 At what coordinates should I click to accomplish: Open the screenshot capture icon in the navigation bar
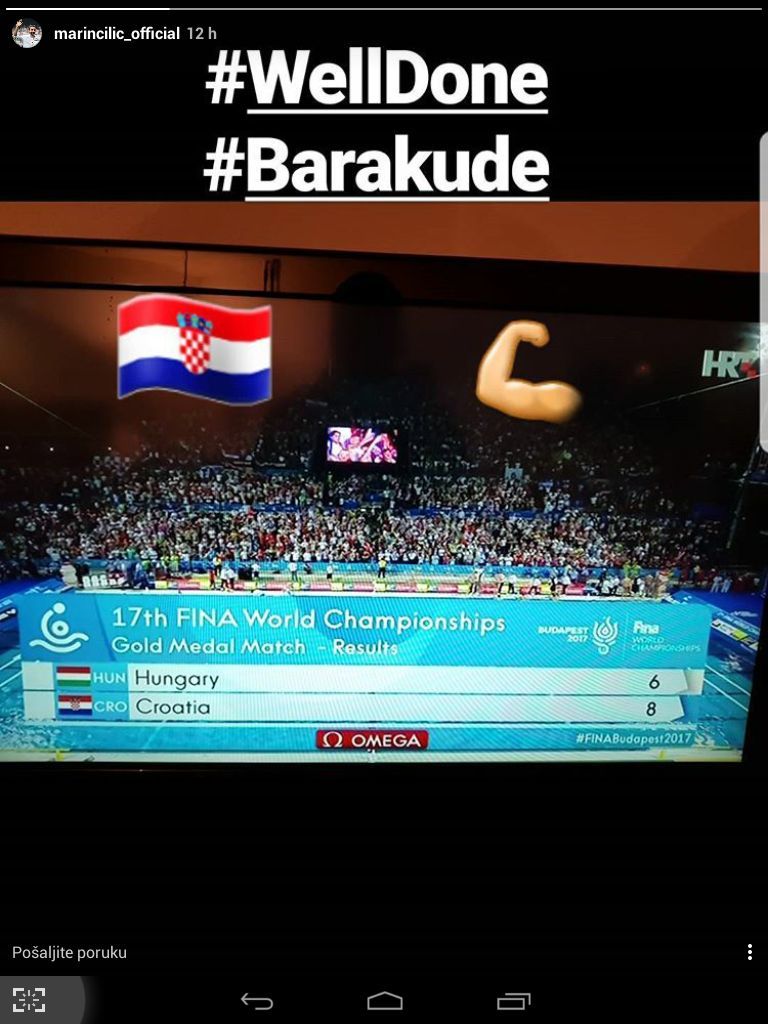click(29, 1000)
